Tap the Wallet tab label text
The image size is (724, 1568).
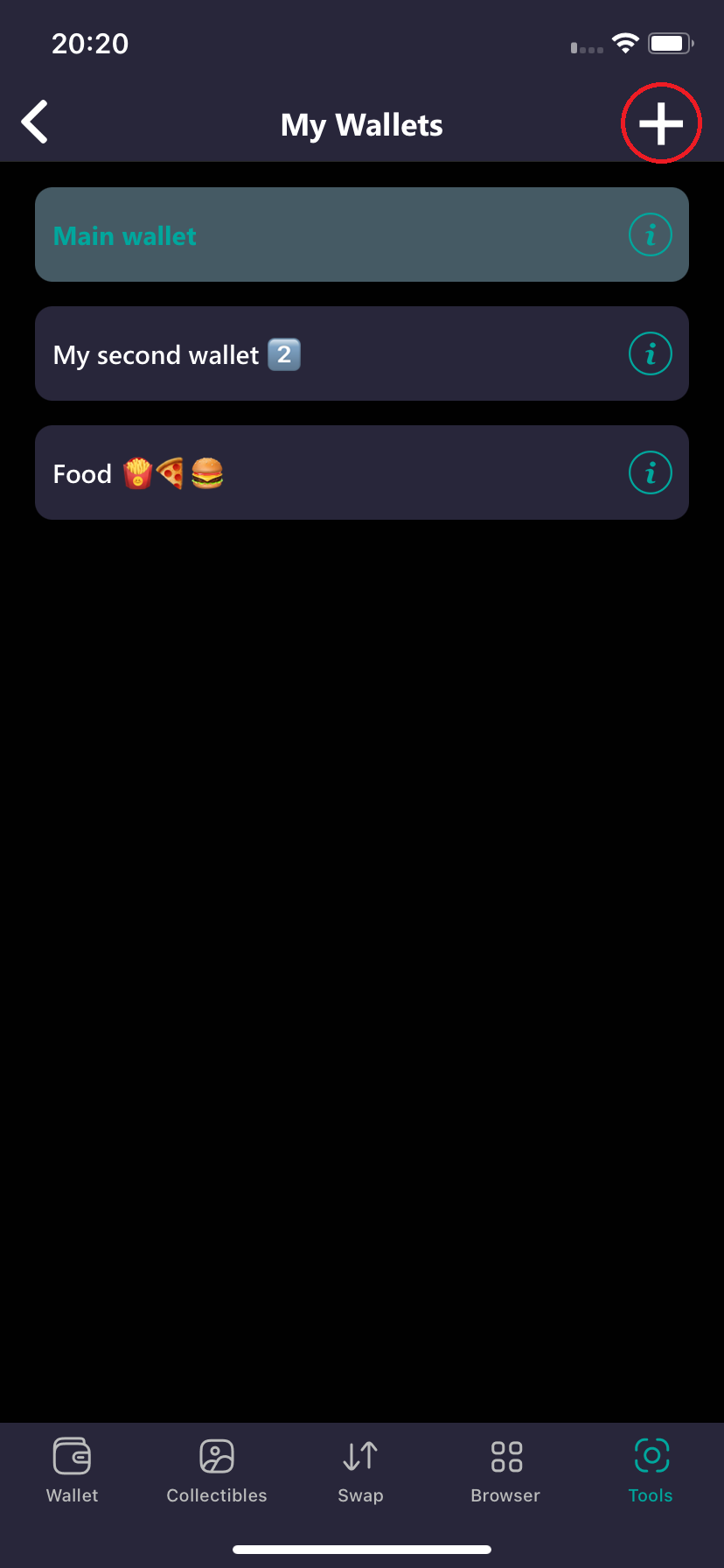(x=72, y=1495)
